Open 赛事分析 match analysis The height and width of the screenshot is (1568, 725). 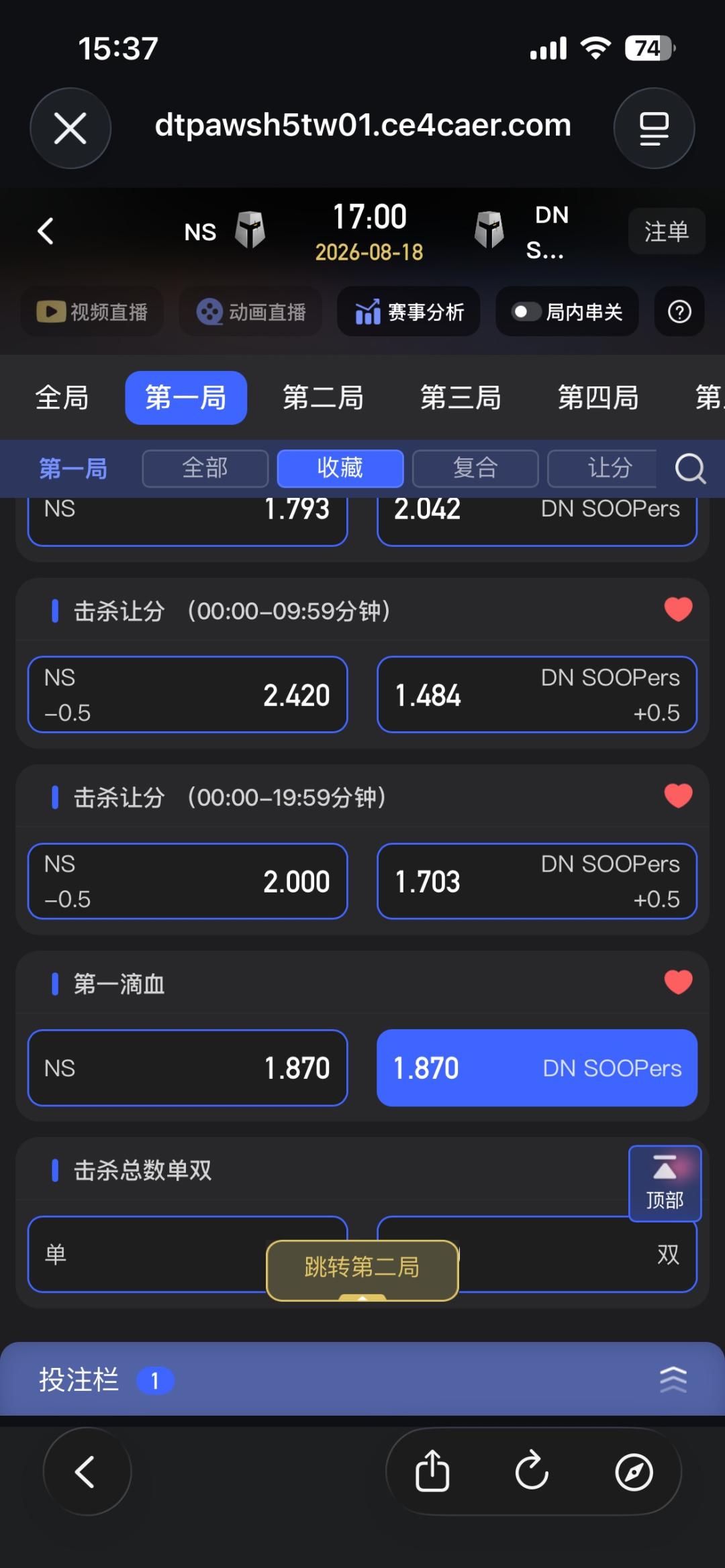tap(409, 312)
